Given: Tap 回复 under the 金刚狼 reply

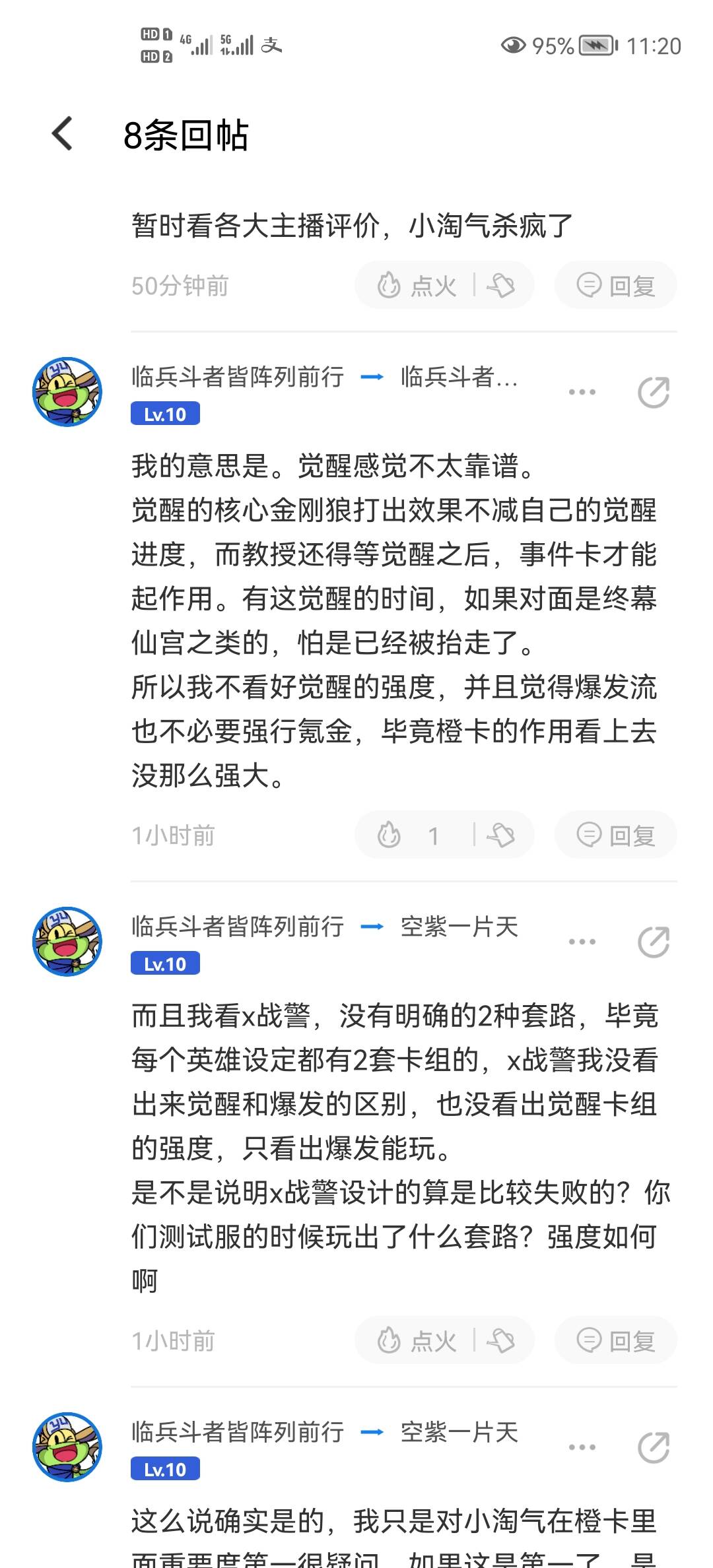Looking at the screenshot, I should 615,835.
